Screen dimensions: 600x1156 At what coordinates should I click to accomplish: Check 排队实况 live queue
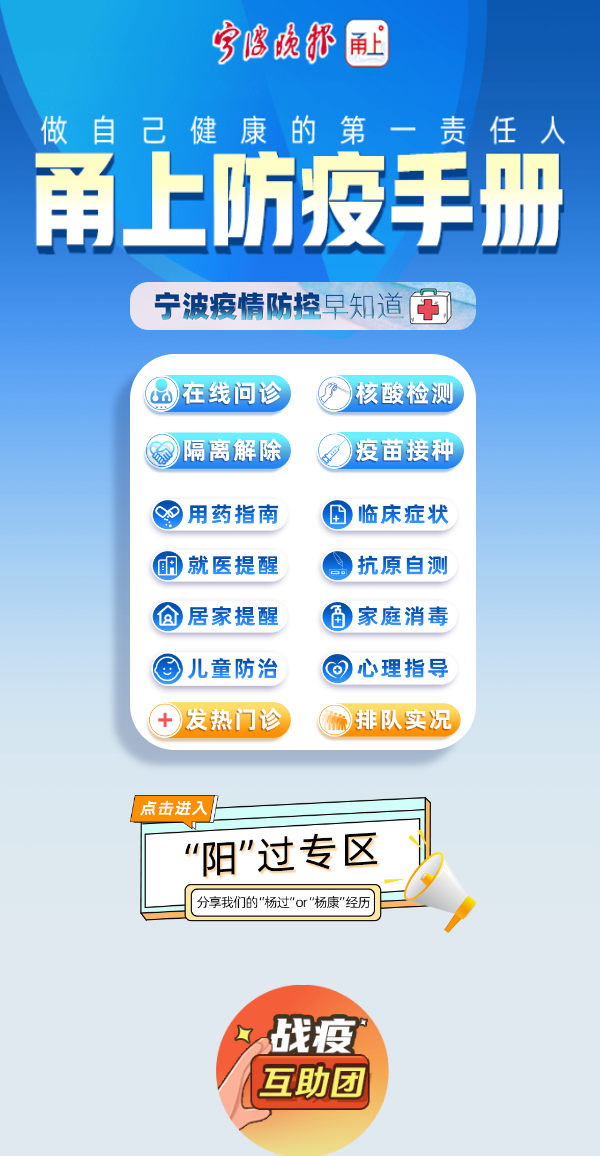[389, 720]
